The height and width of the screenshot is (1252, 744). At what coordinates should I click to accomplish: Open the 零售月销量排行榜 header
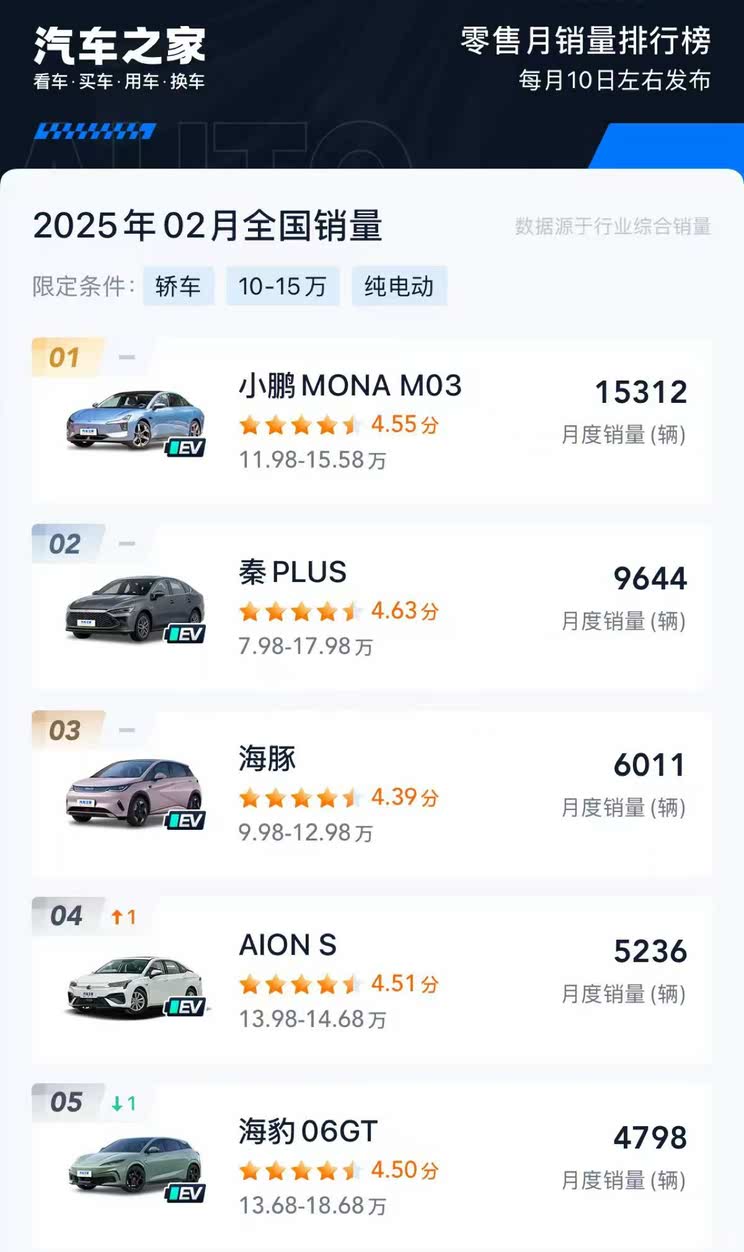[585, 41]
